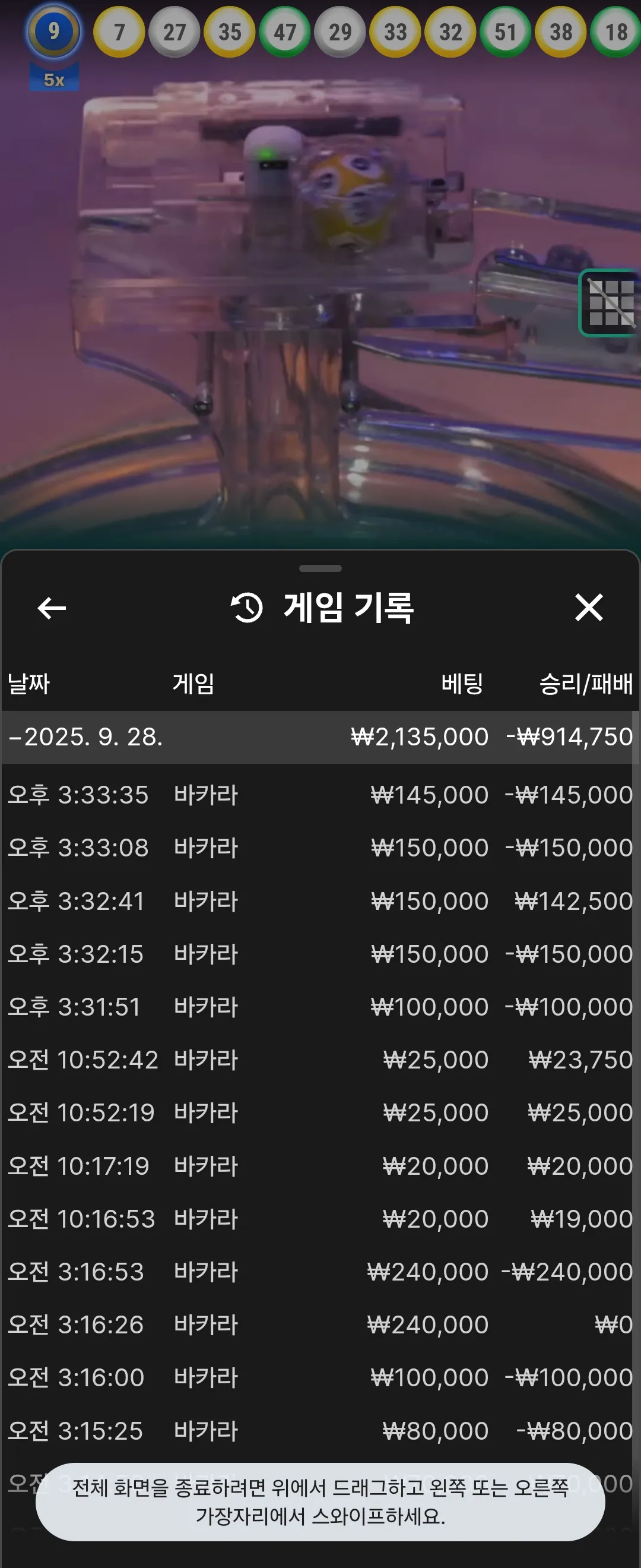
Task: Select the 오전 10:17:19 바카라 row
Action: 320,1166
